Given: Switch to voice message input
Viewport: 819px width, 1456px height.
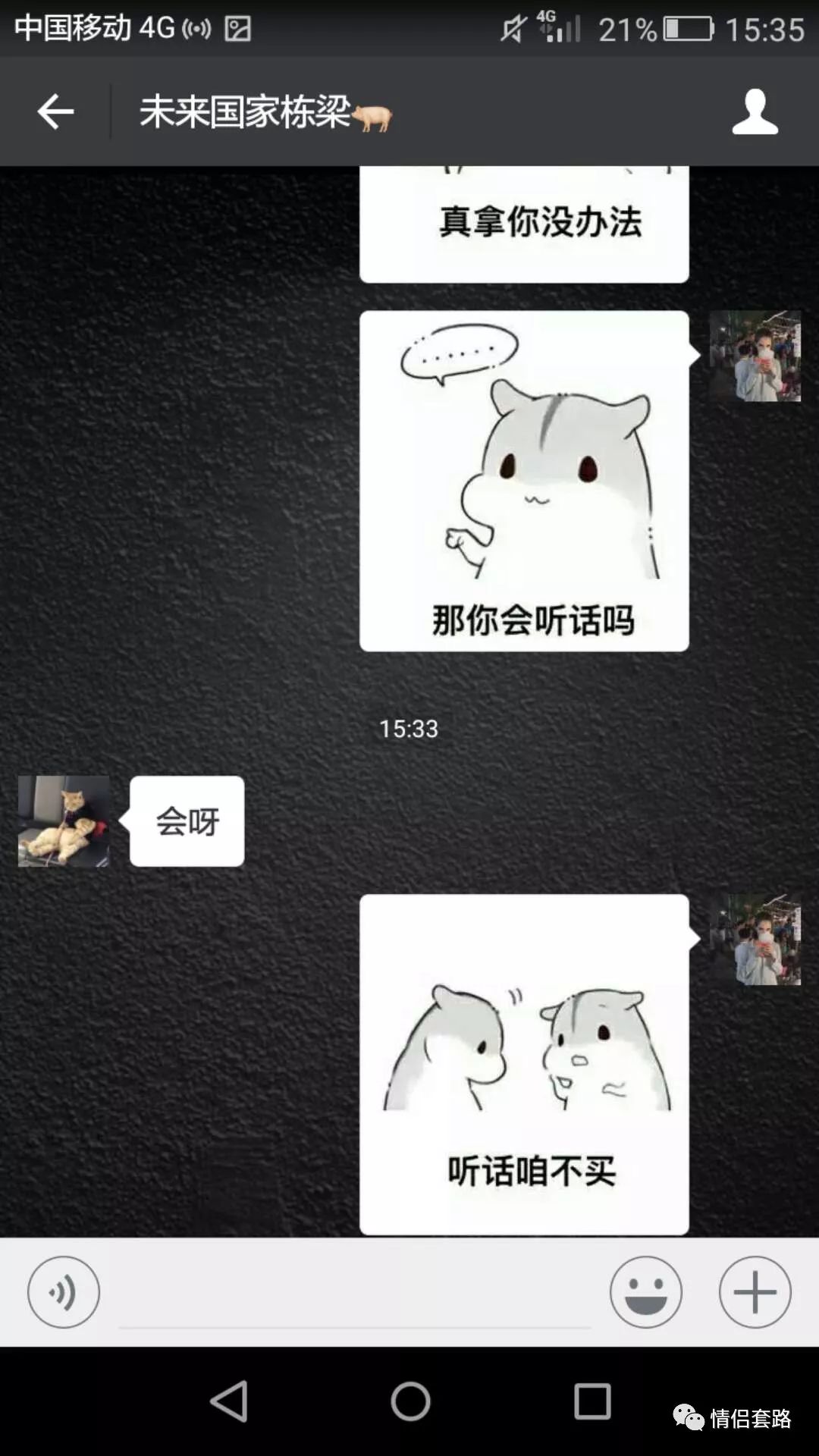Looking at the screenshot, I should click(x=64, y=1291).
